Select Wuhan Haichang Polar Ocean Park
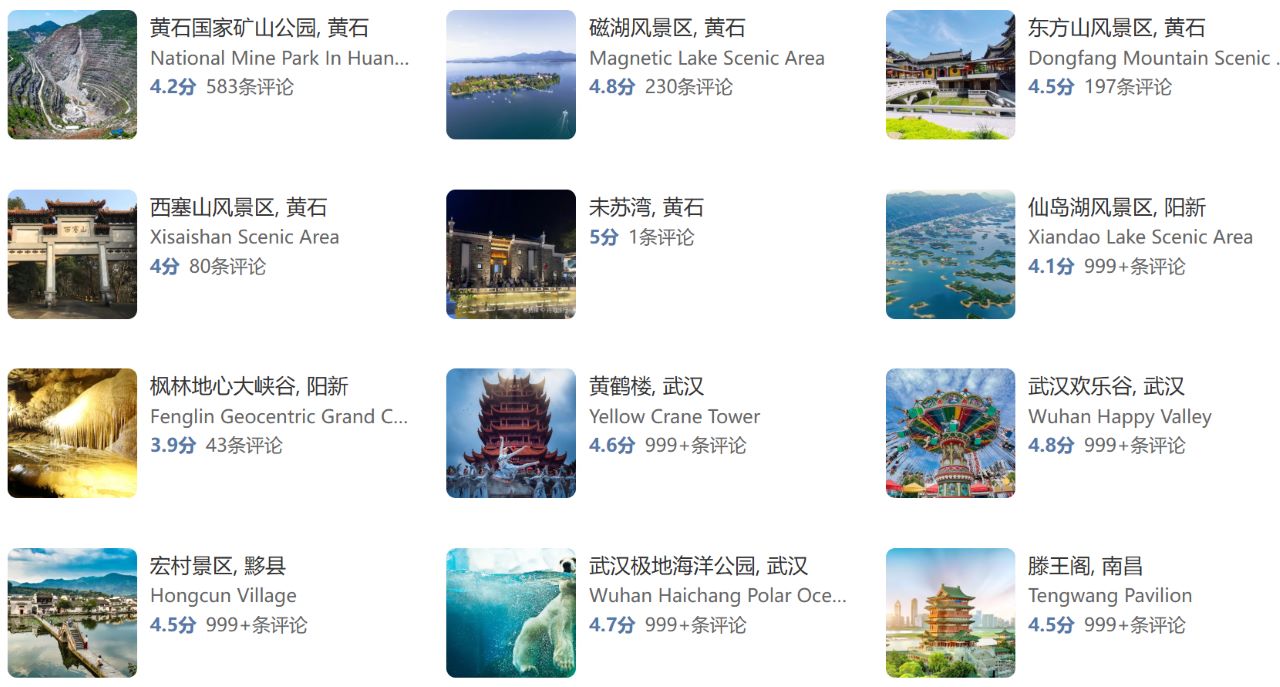This screenshot has width=1280, height=687. pos(698,566)
